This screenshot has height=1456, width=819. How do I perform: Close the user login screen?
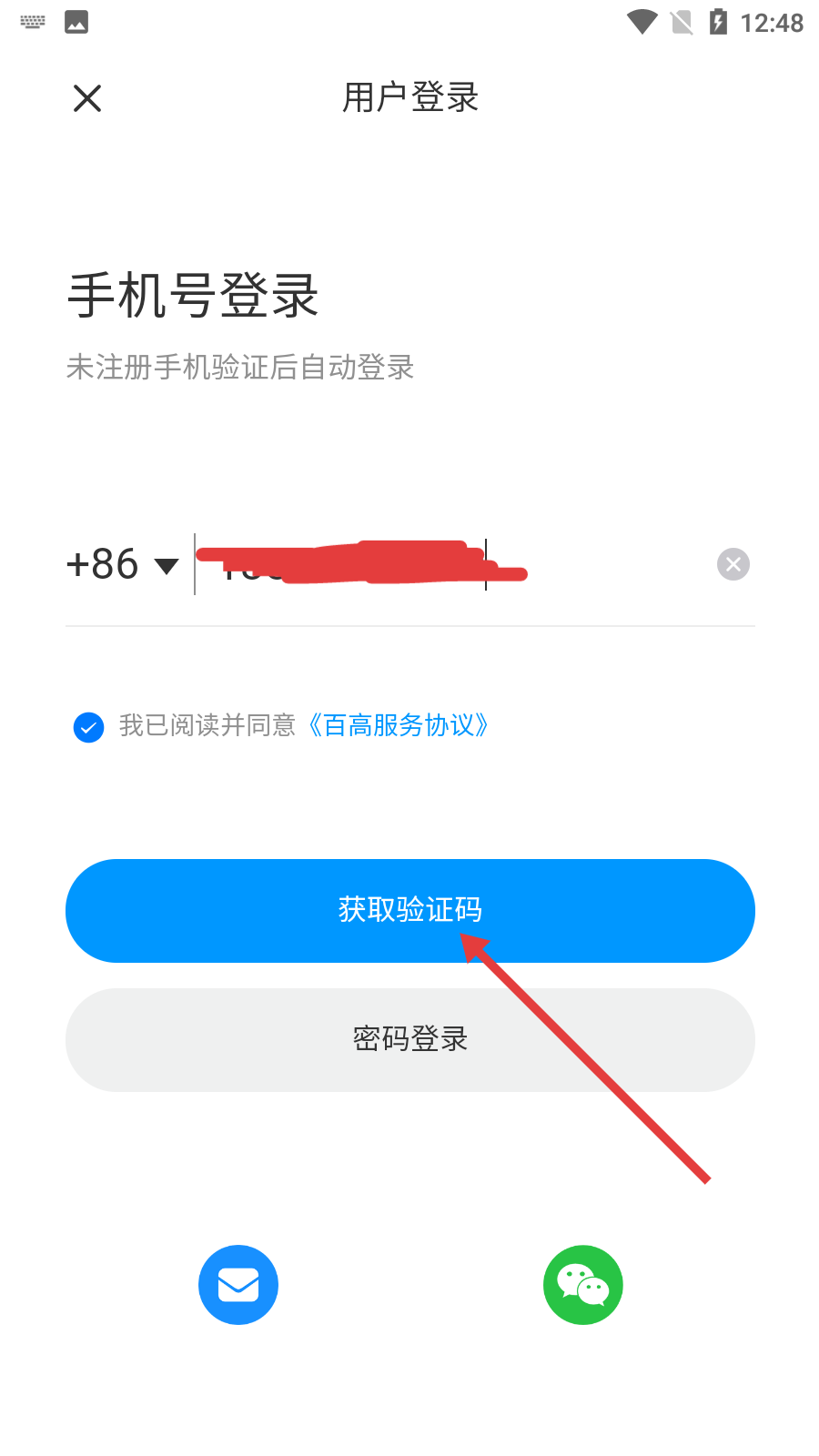click(87, 98)
